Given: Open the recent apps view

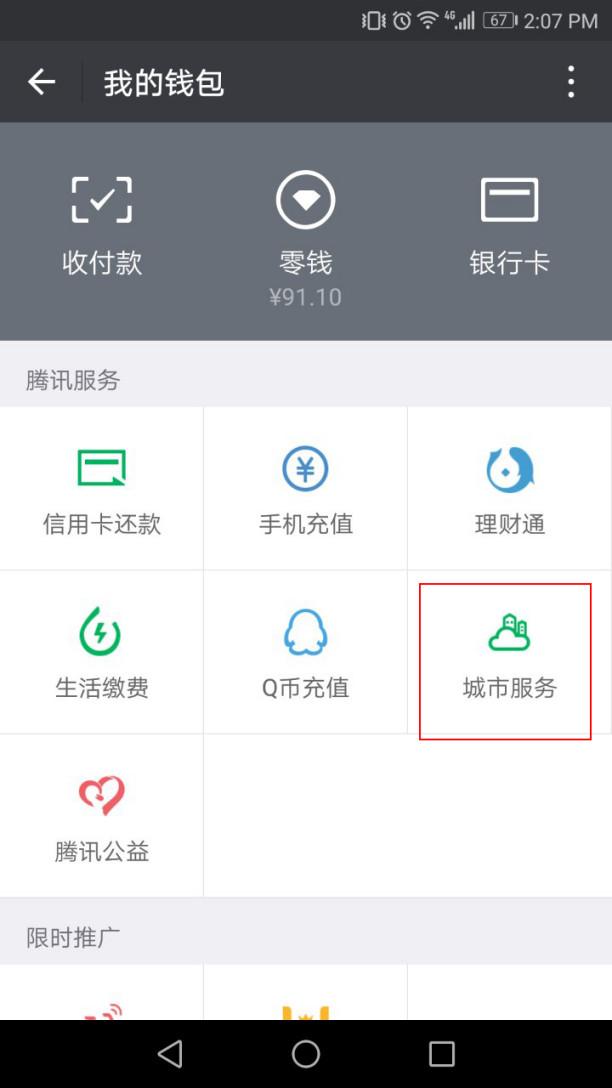Looking at the screenshot, I should (x=441, y=1053).
